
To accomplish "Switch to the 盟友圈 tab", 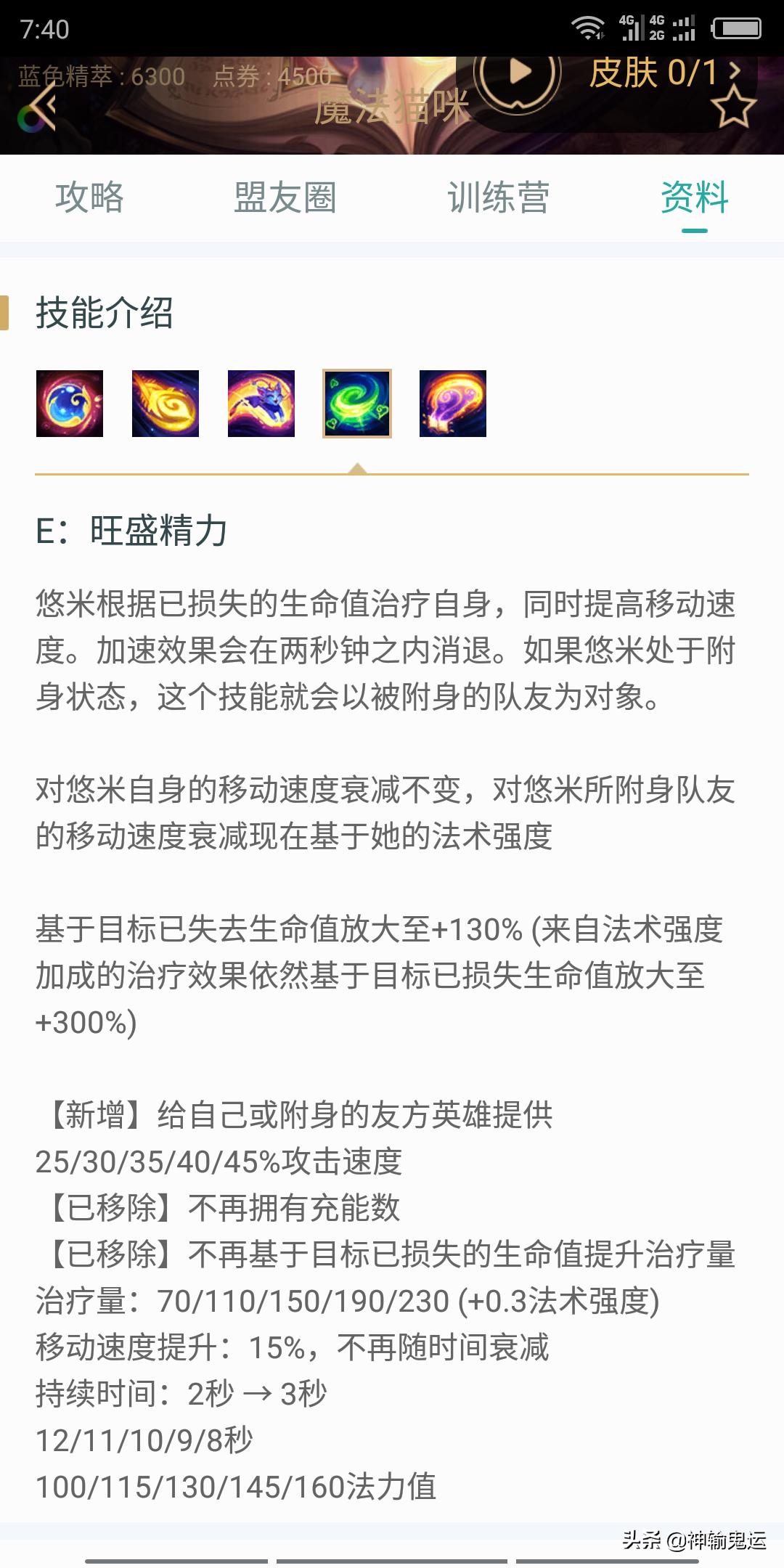I will [285, 197].
